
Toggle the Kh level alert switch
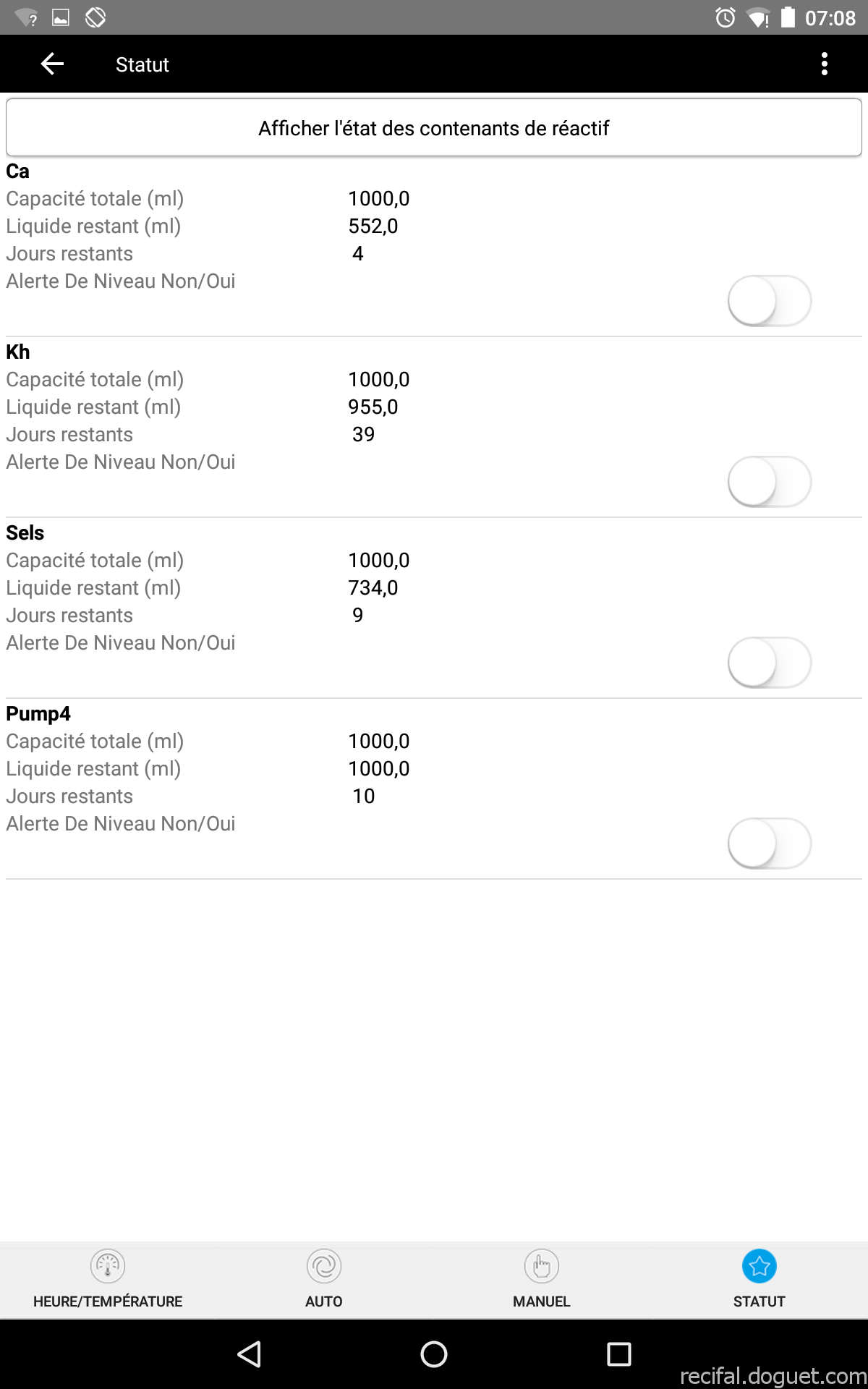769,481
